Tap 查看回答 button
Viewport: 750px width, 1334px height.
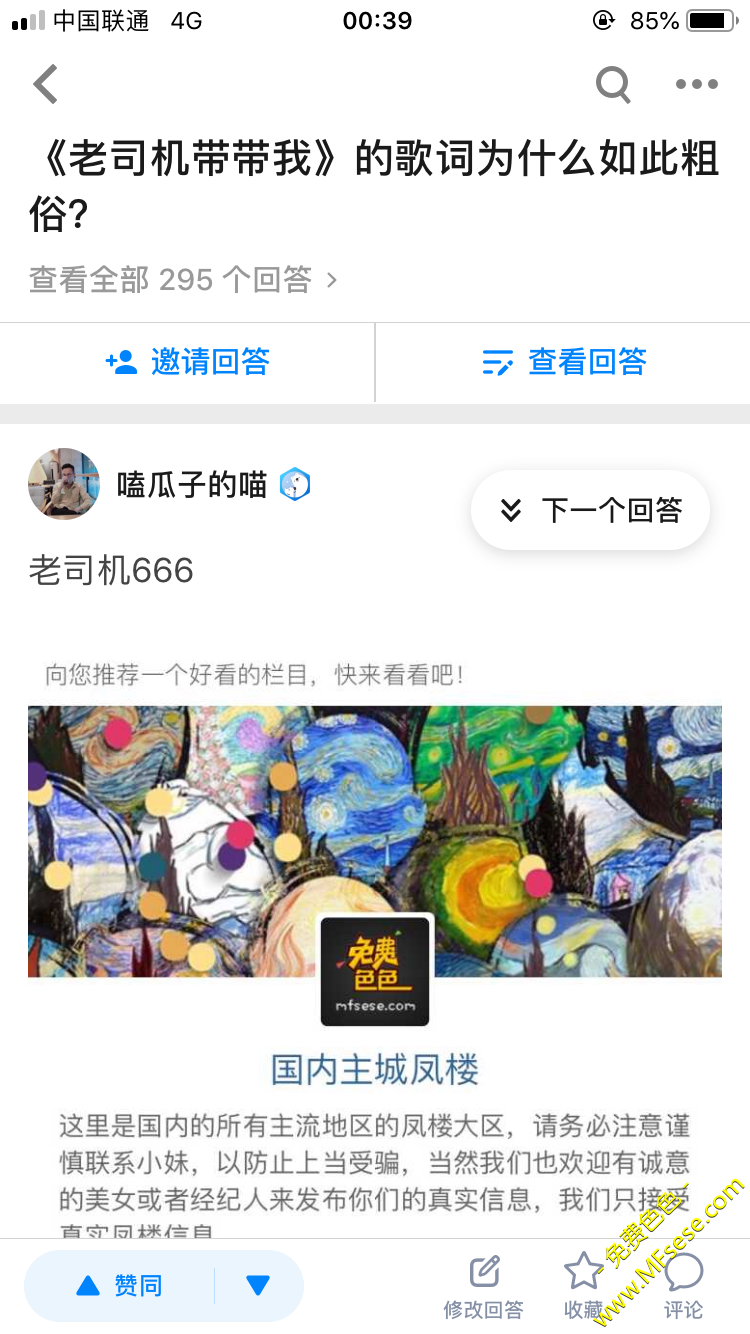point(564,362)
